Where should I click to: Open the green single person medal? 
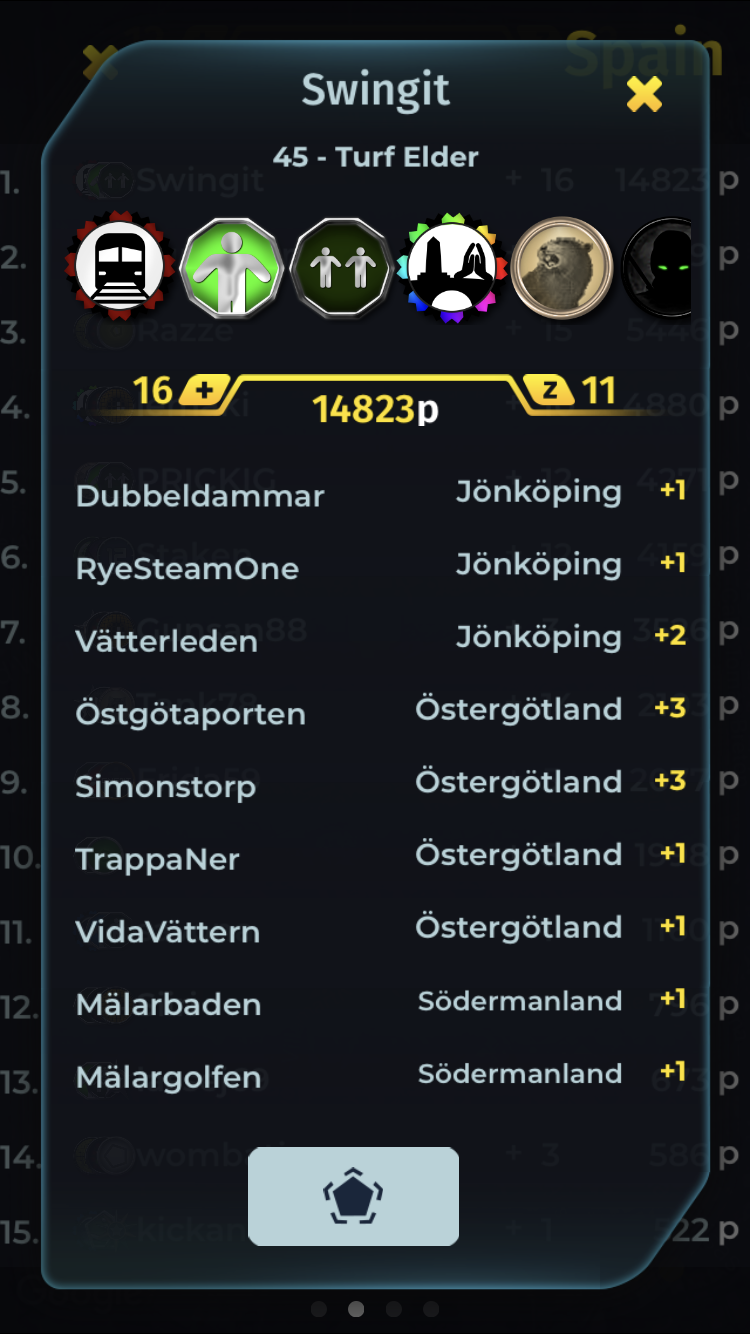(231, 267)
